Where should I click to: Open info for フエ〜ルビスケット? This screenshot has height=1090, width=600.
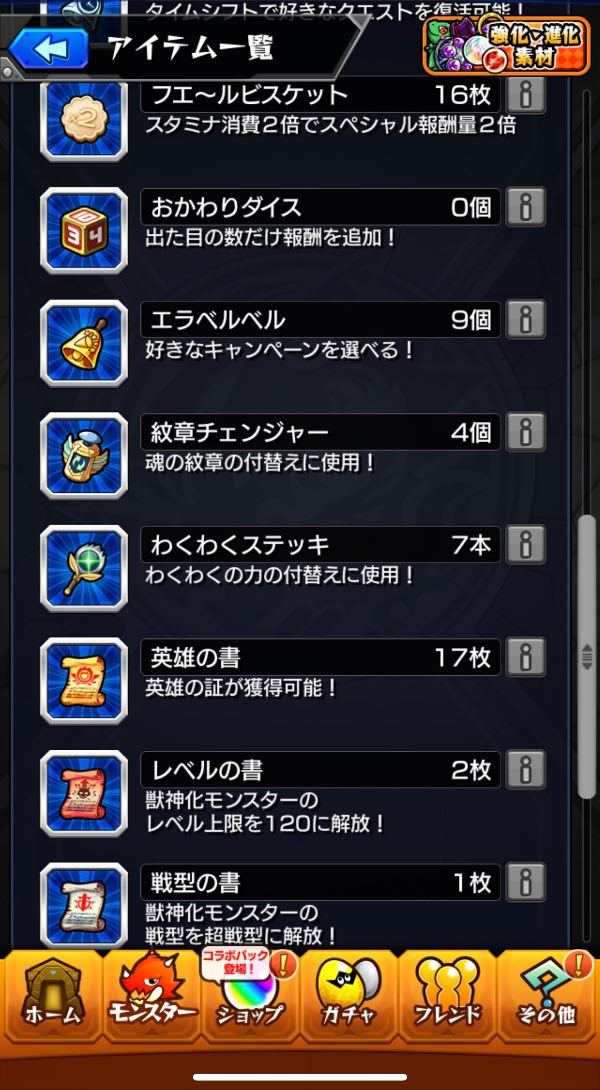[x=525, y=95]
